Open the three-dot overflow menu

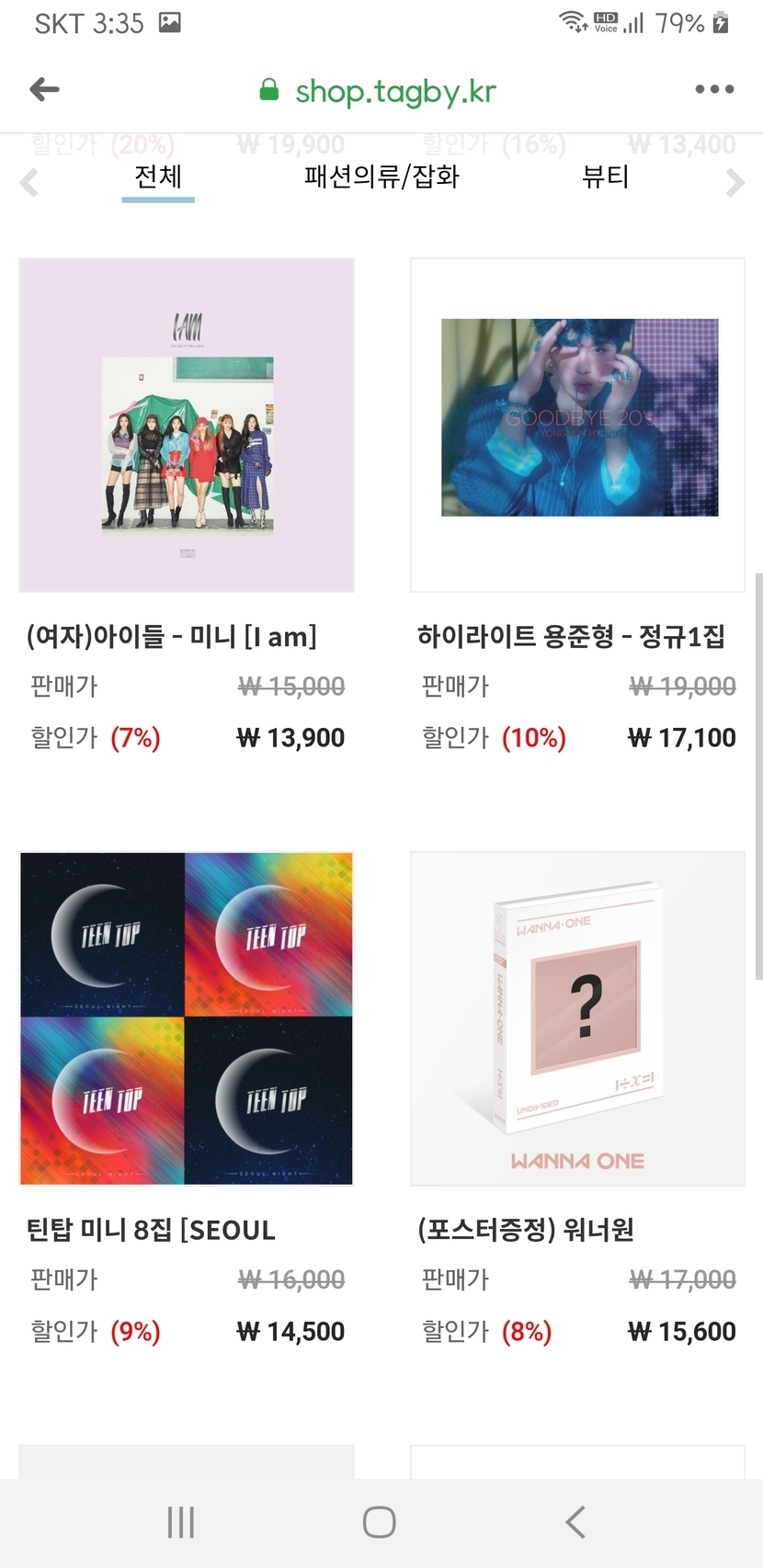point(714,90)
